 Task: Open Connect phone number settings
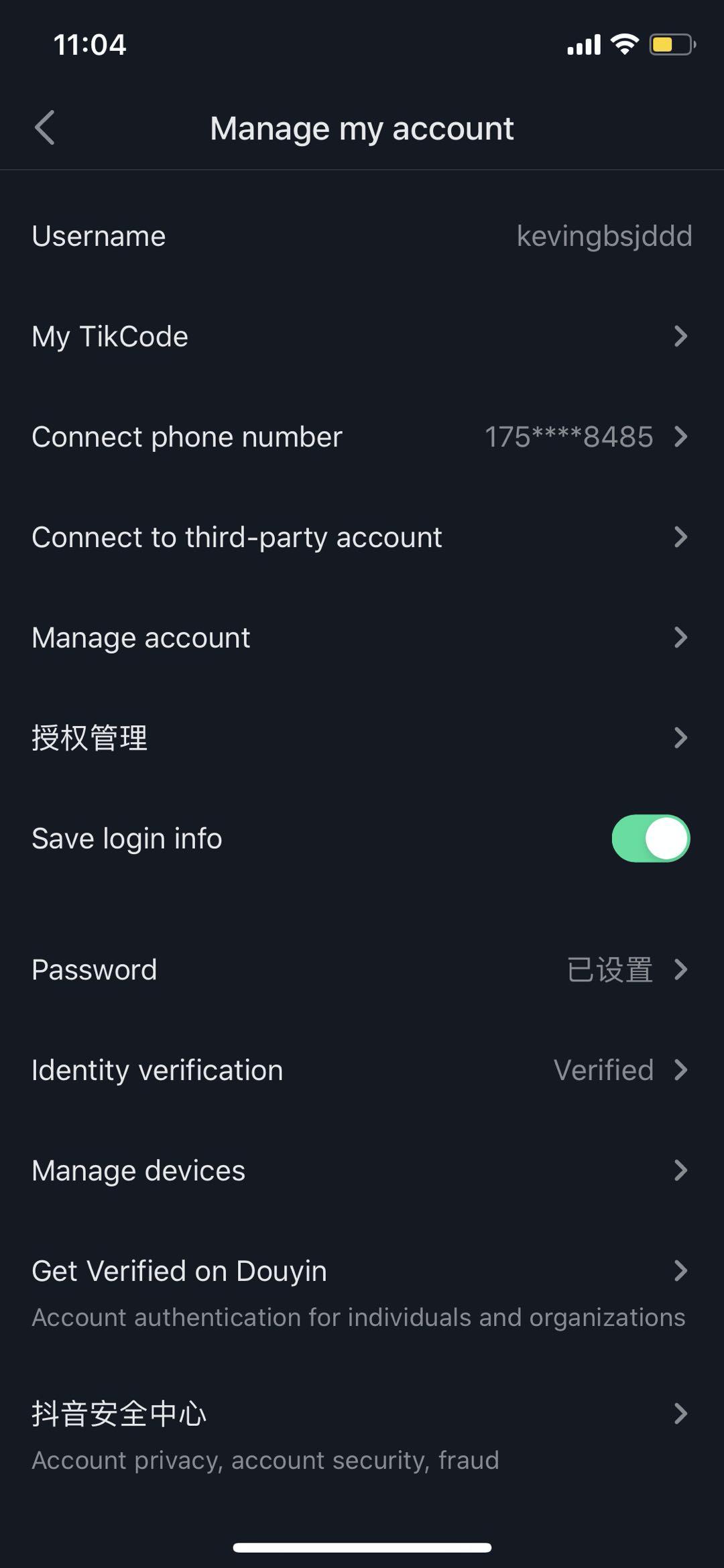point(362,437)
